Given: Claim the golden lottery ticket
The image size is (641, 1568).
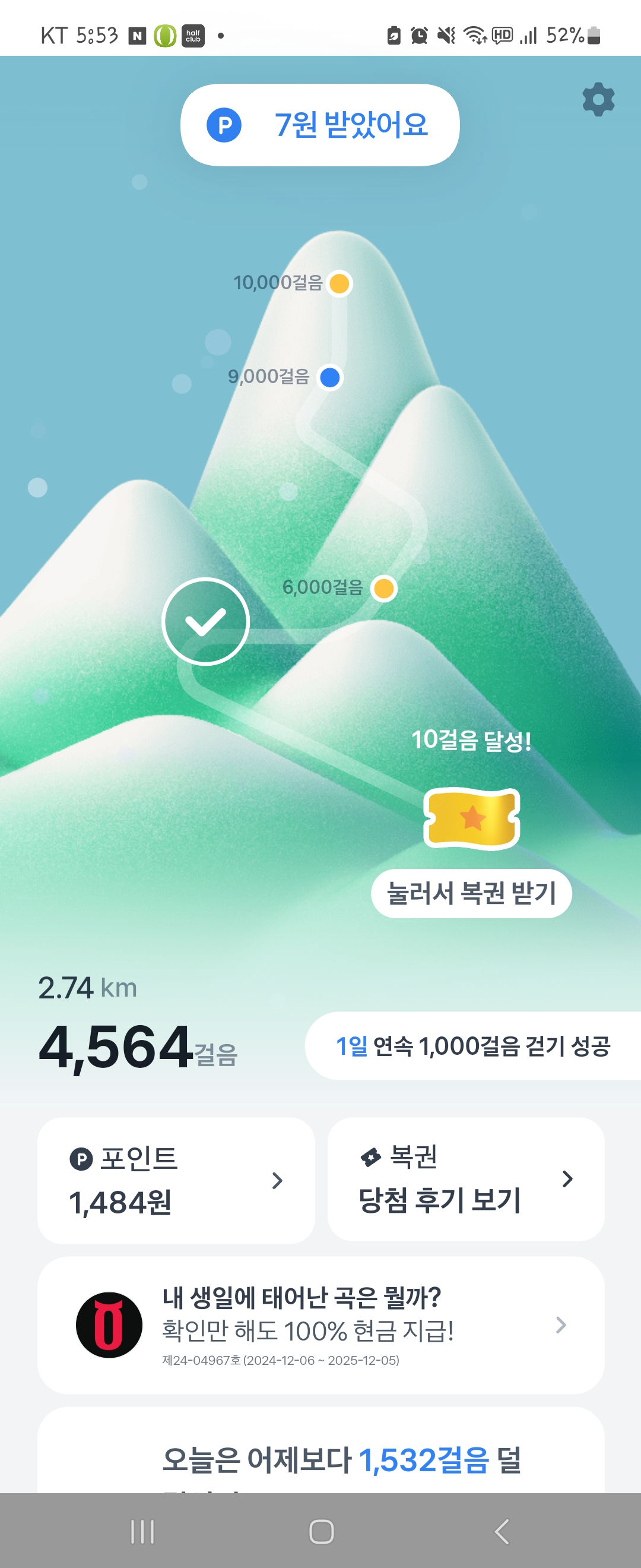Looking at the screenshot, I should click(x=471, y=818).
